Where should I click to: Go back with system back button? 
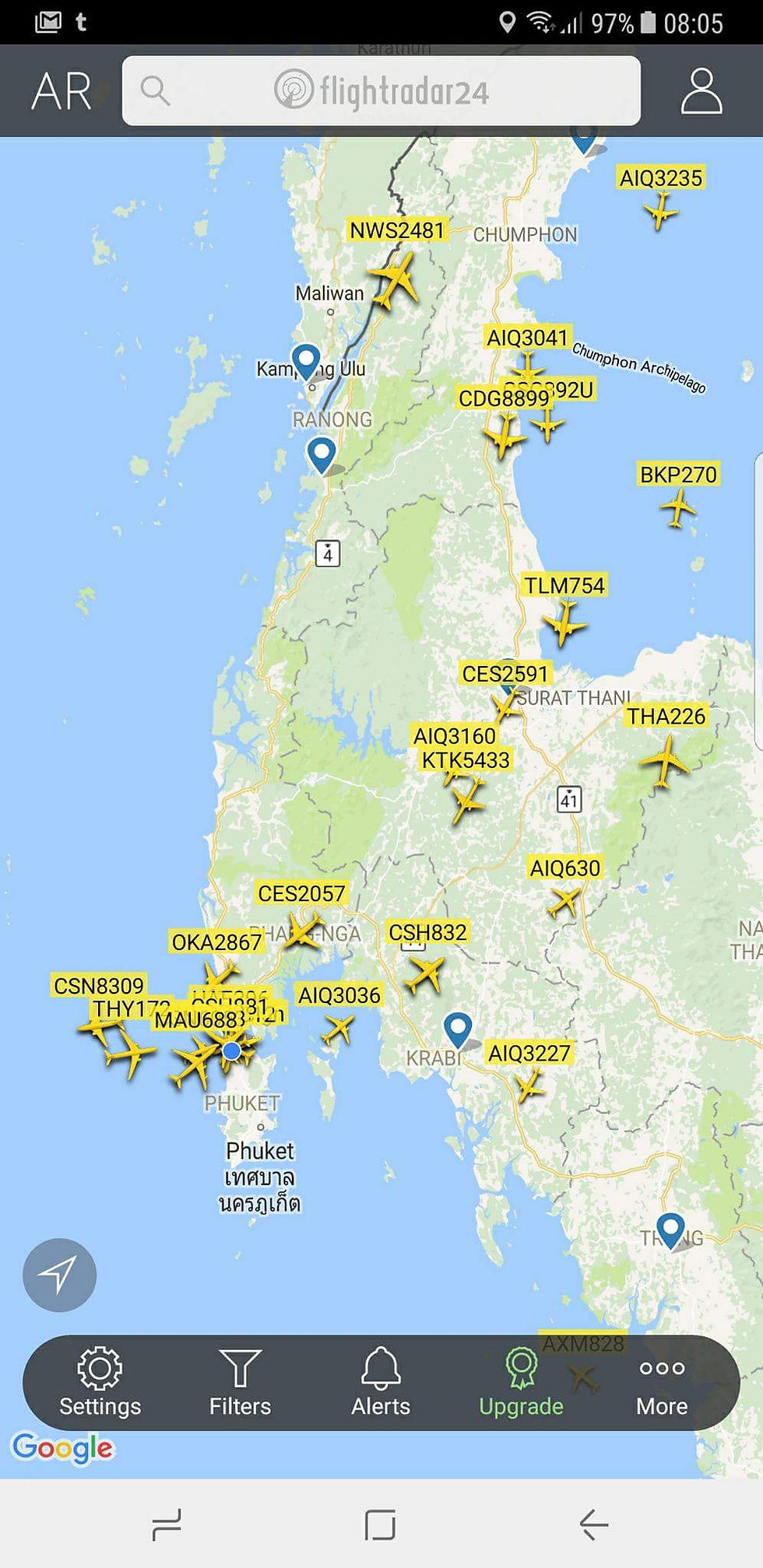(x=593, y=1524)
